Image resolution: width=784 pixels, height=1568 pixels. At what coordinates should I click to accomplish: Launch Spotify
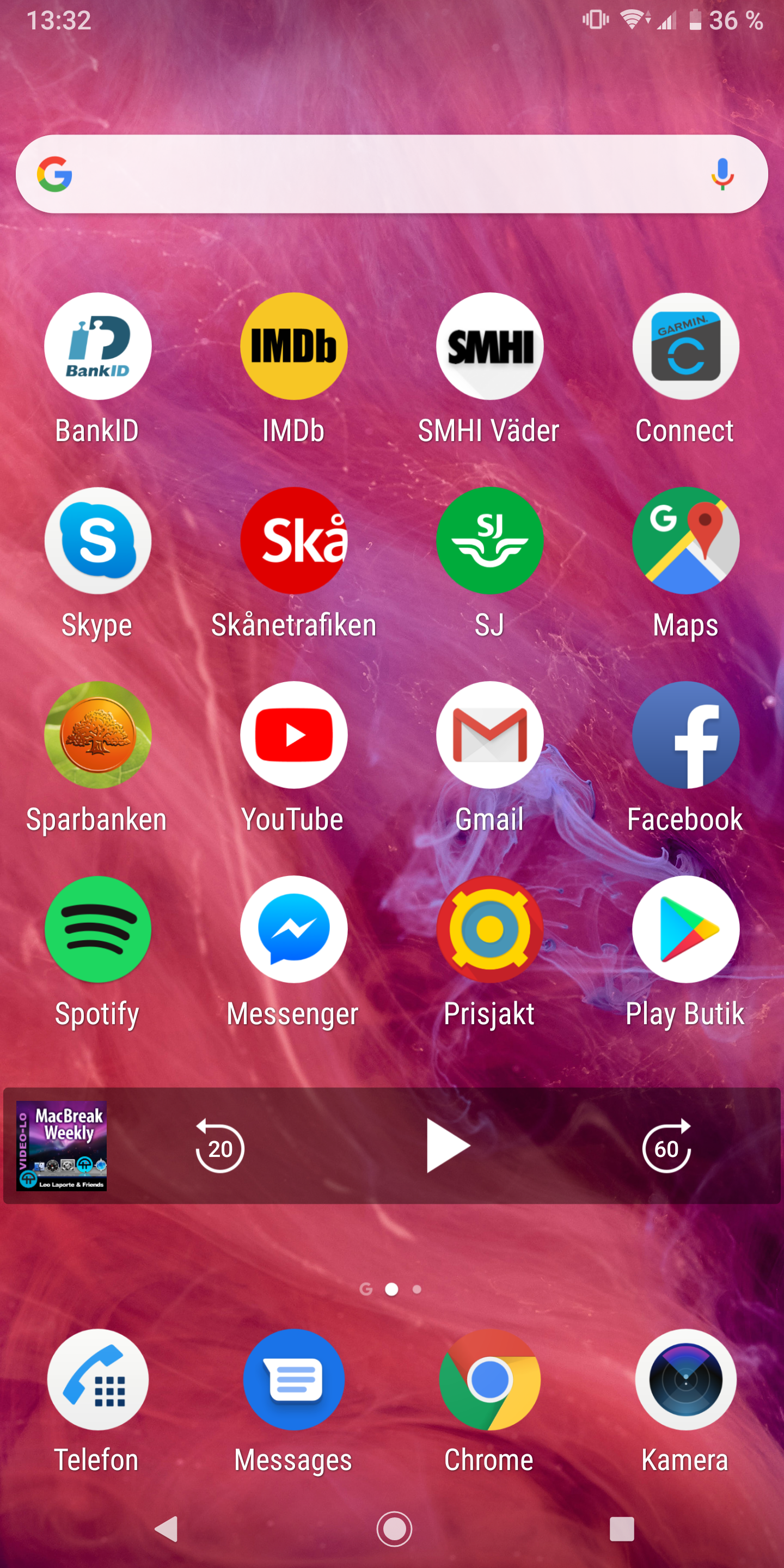pos(97,929)
